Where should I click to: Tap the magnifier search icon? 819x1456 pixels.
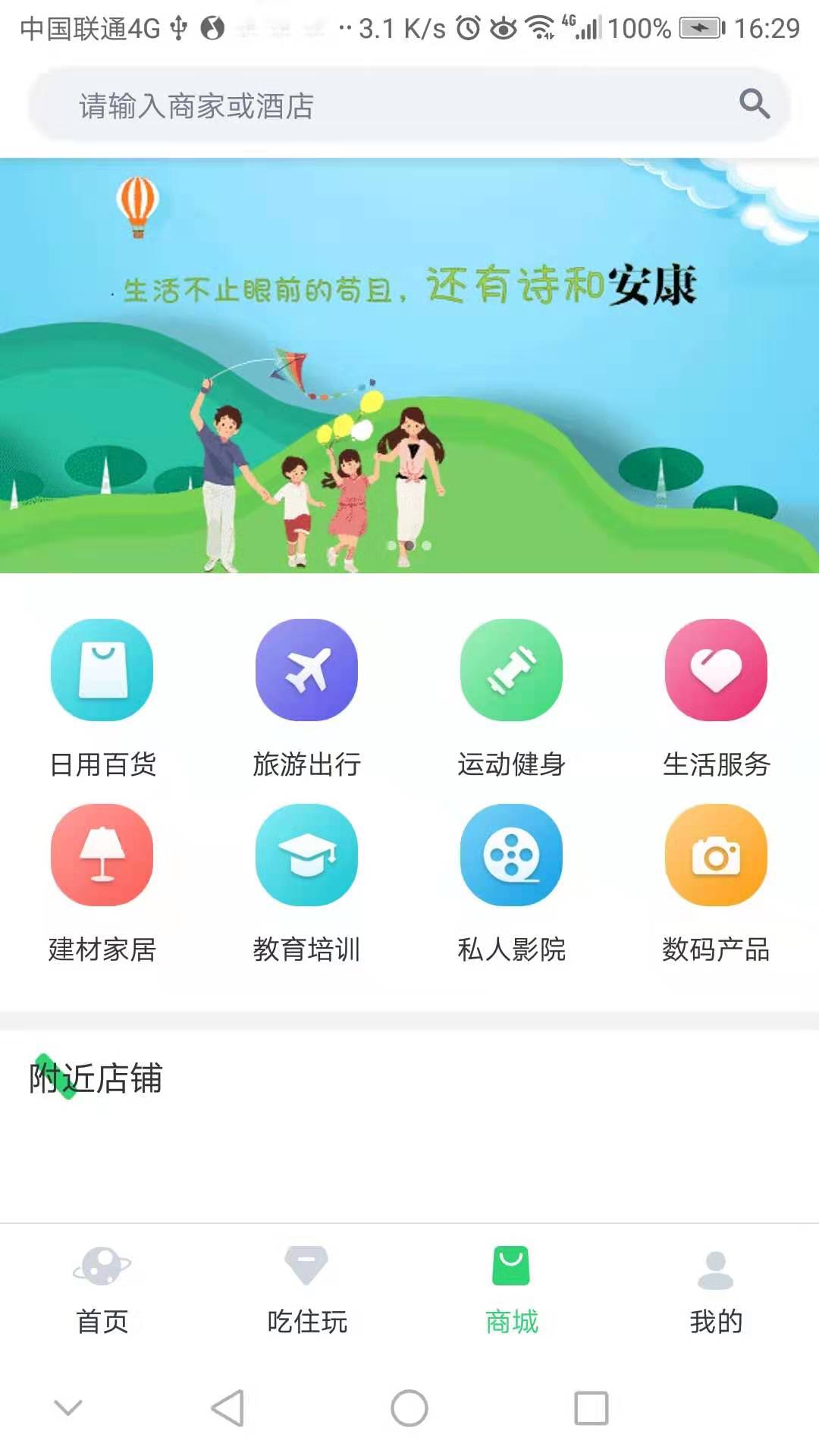pos(754,104)
